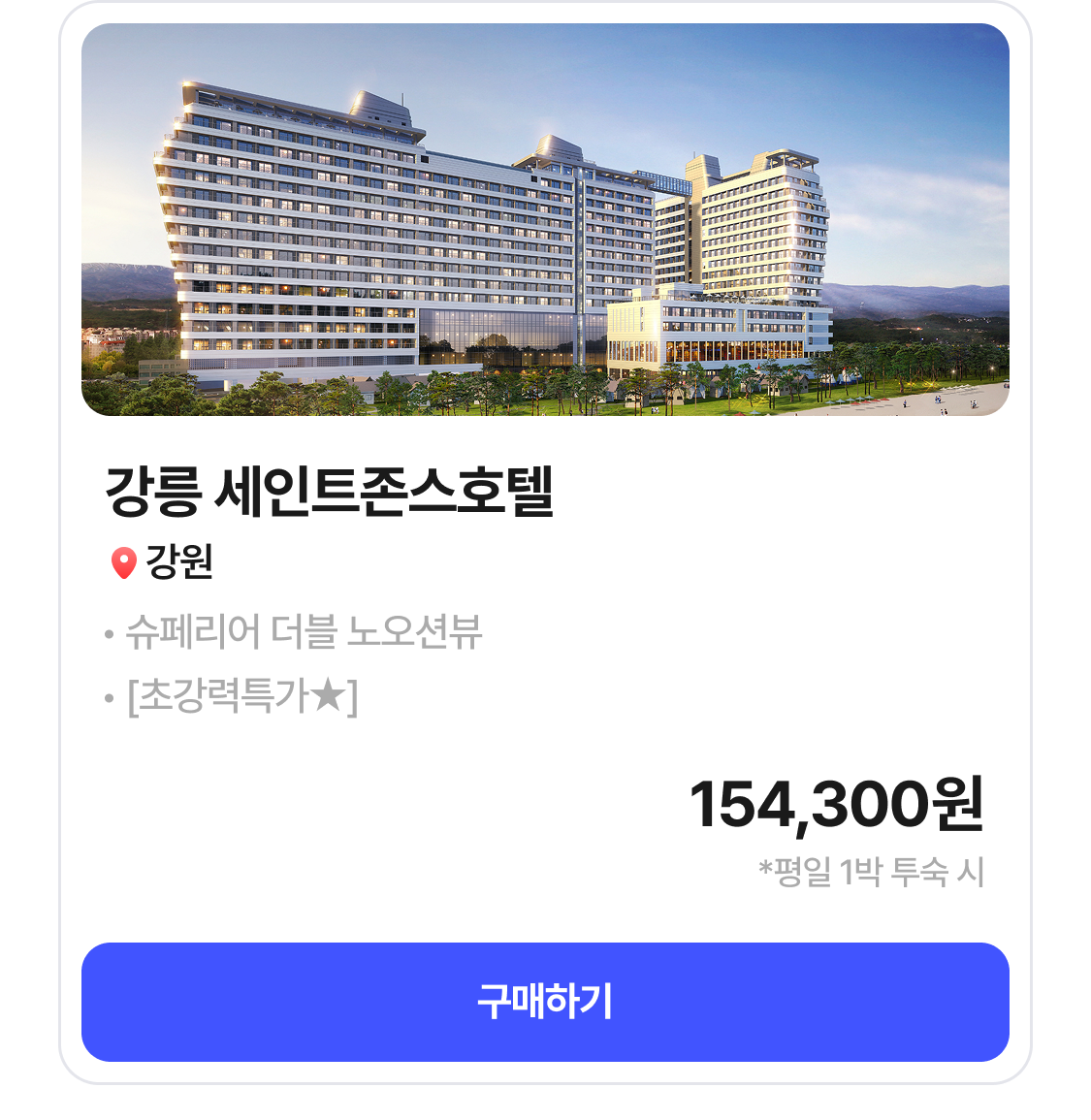Viewport: 1091px width, 1120px height.
Task: Tap the 구매하기 purchase button
Action: [x=545, y=1001]
